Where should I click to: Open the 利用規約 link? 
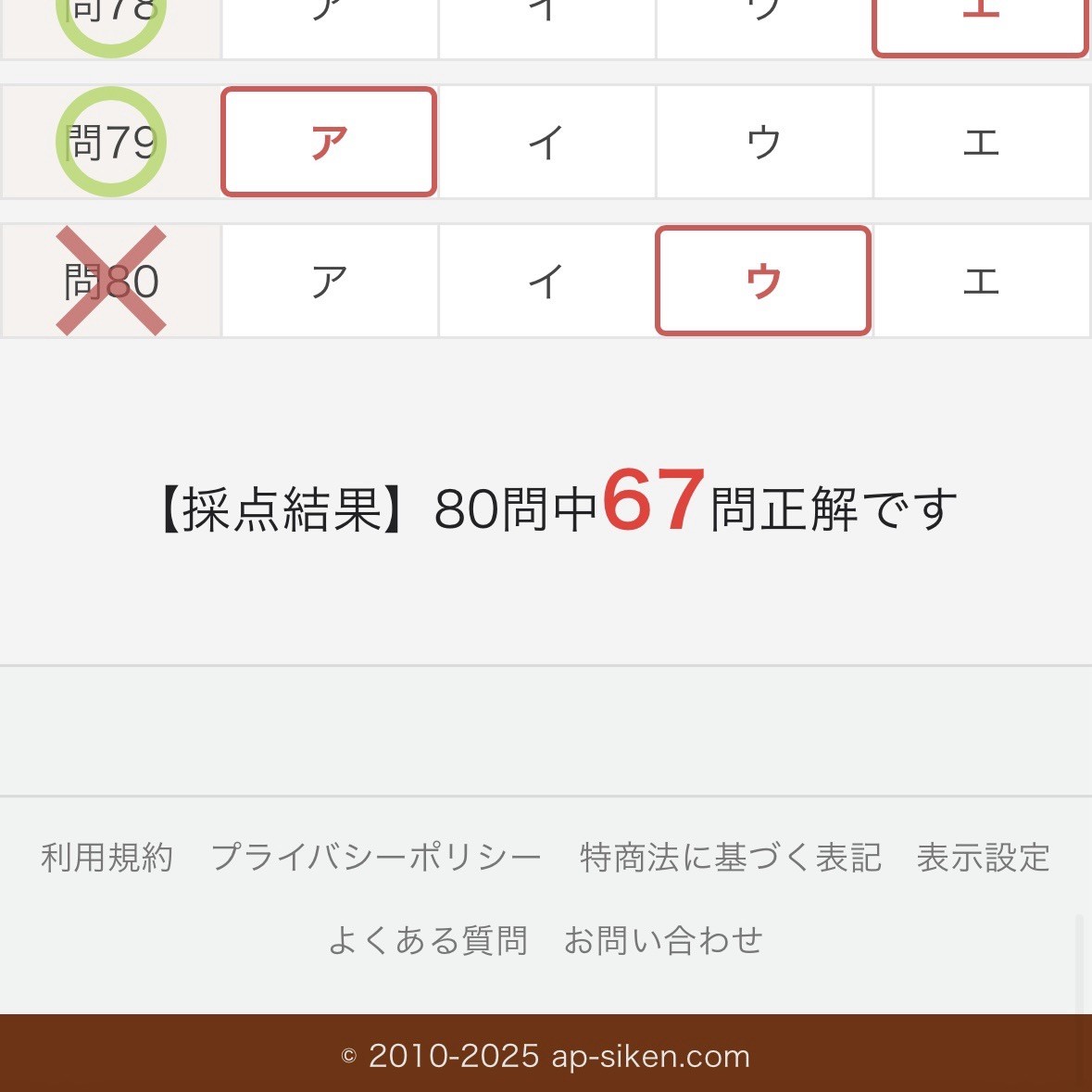[x=107, y=858]
